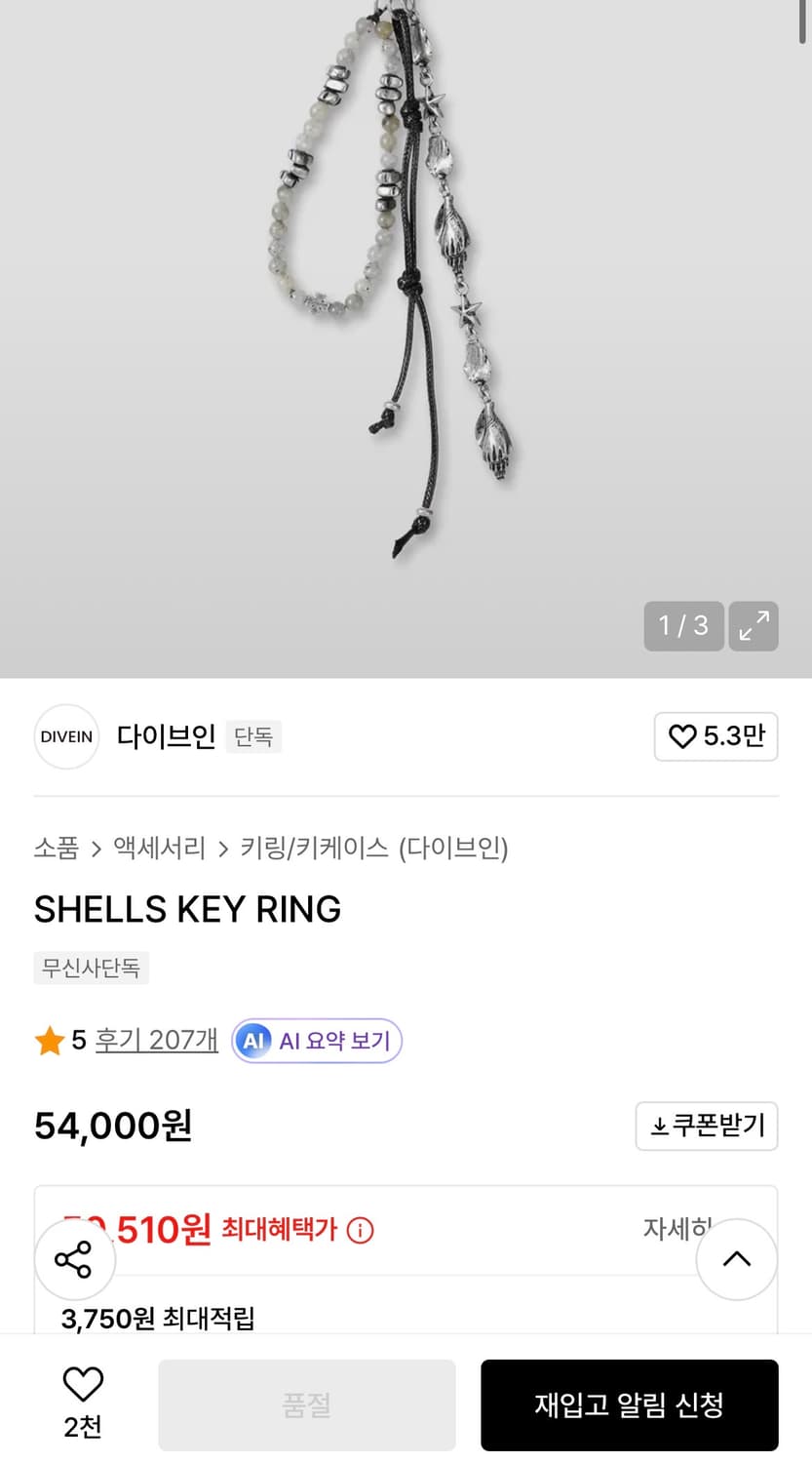Tap the info icon next to 최대혜택가

(x=359, y=1231)
